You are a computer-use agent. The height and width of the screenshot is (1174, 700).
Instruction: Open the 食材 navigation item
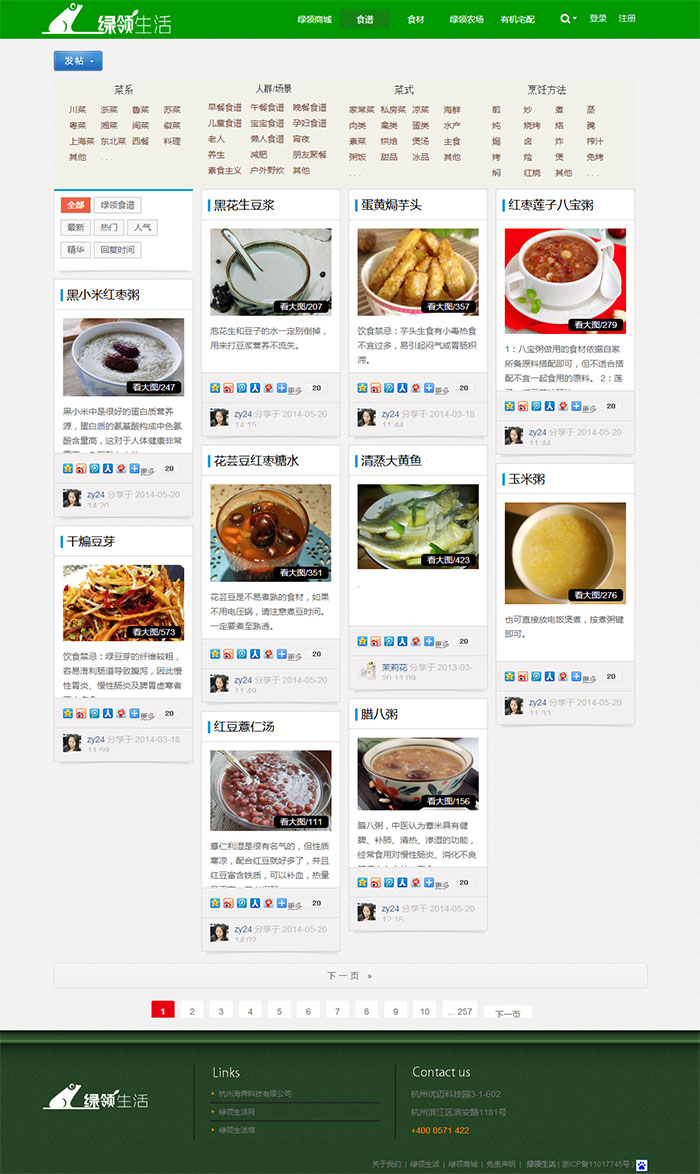tap(415, 19)
